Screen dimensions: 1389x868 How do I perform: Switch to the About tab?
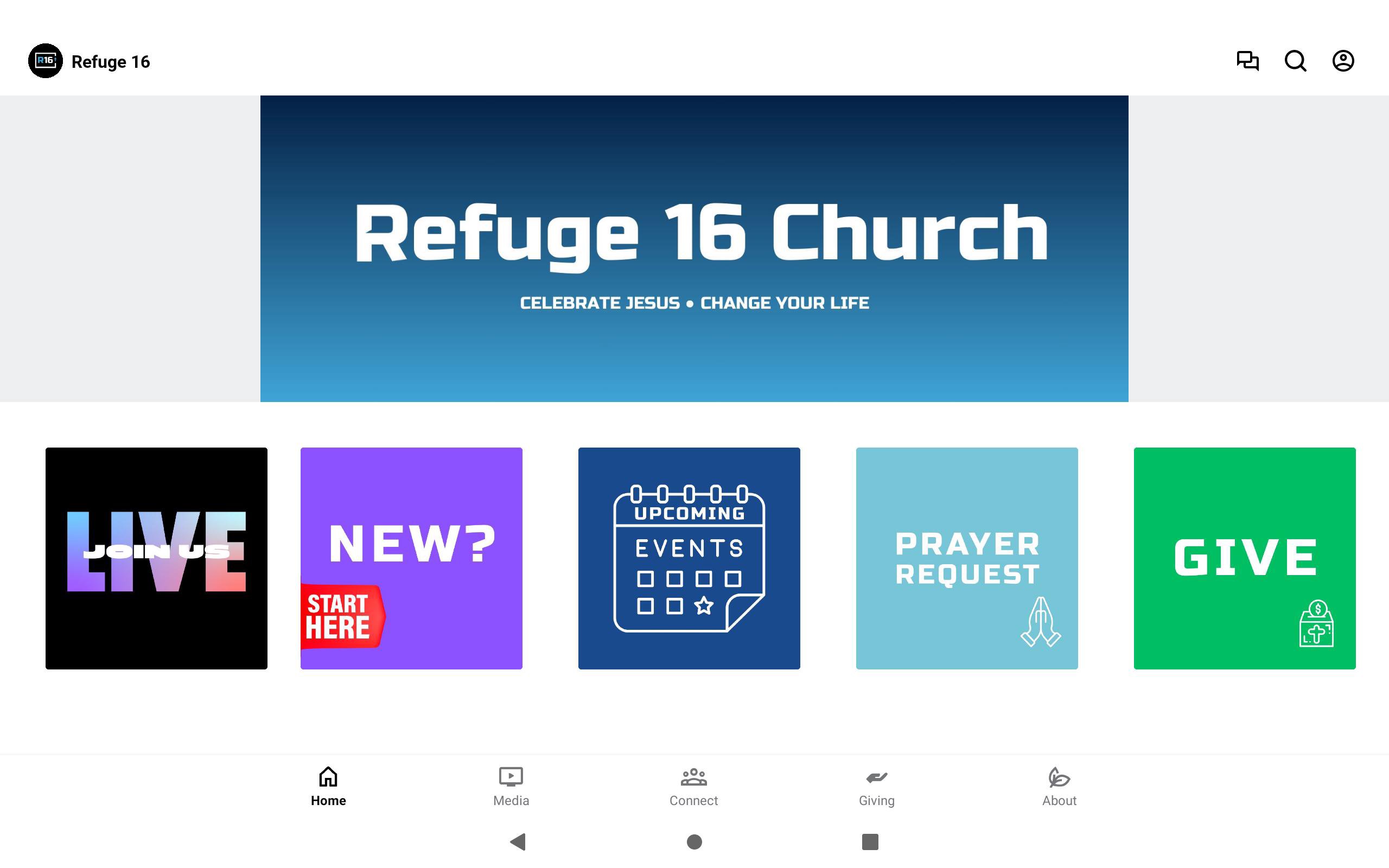point(1059,787)
